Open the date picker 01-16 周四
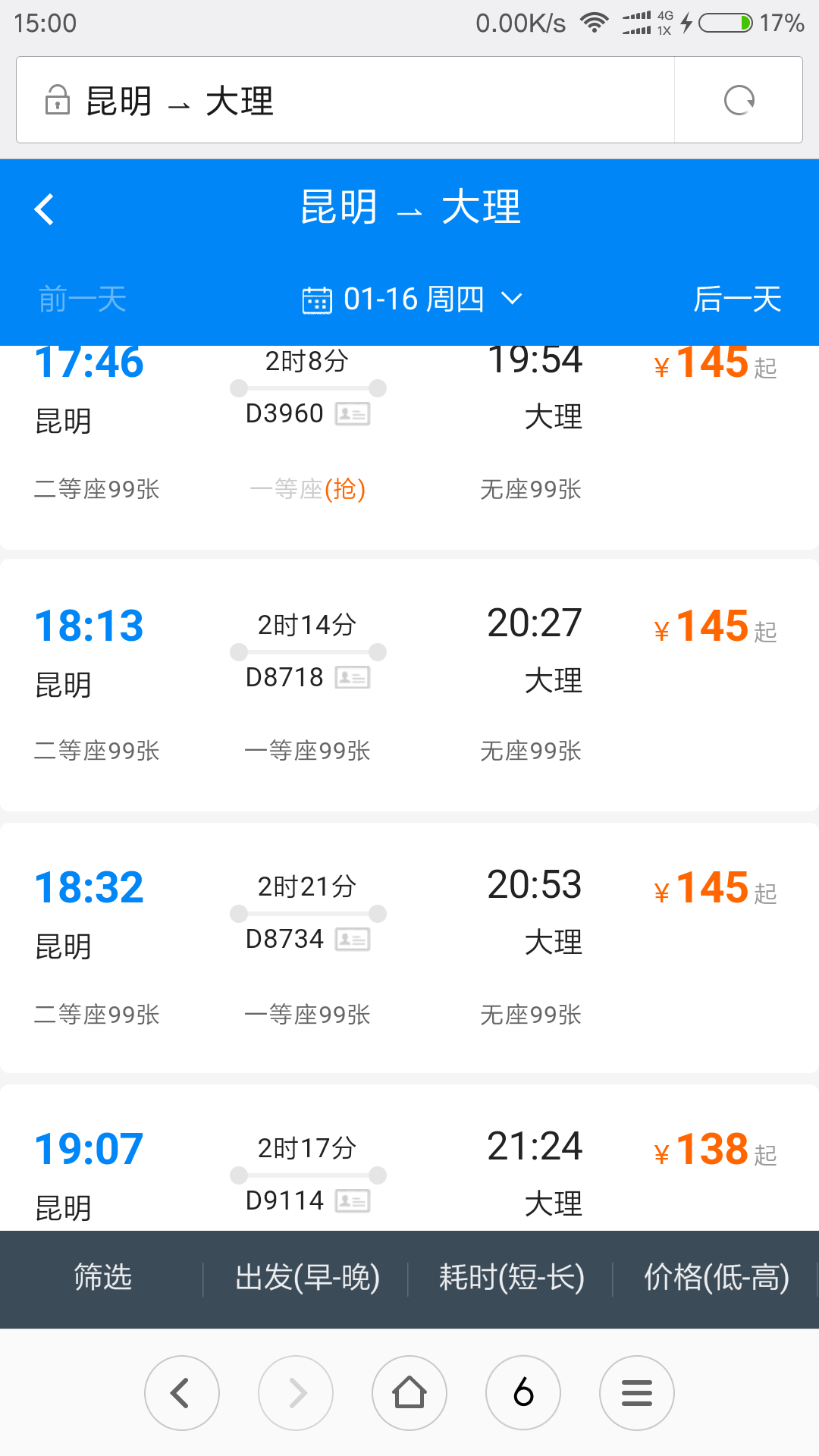This screenshot has width=819, height=1456. coord(412,300)
